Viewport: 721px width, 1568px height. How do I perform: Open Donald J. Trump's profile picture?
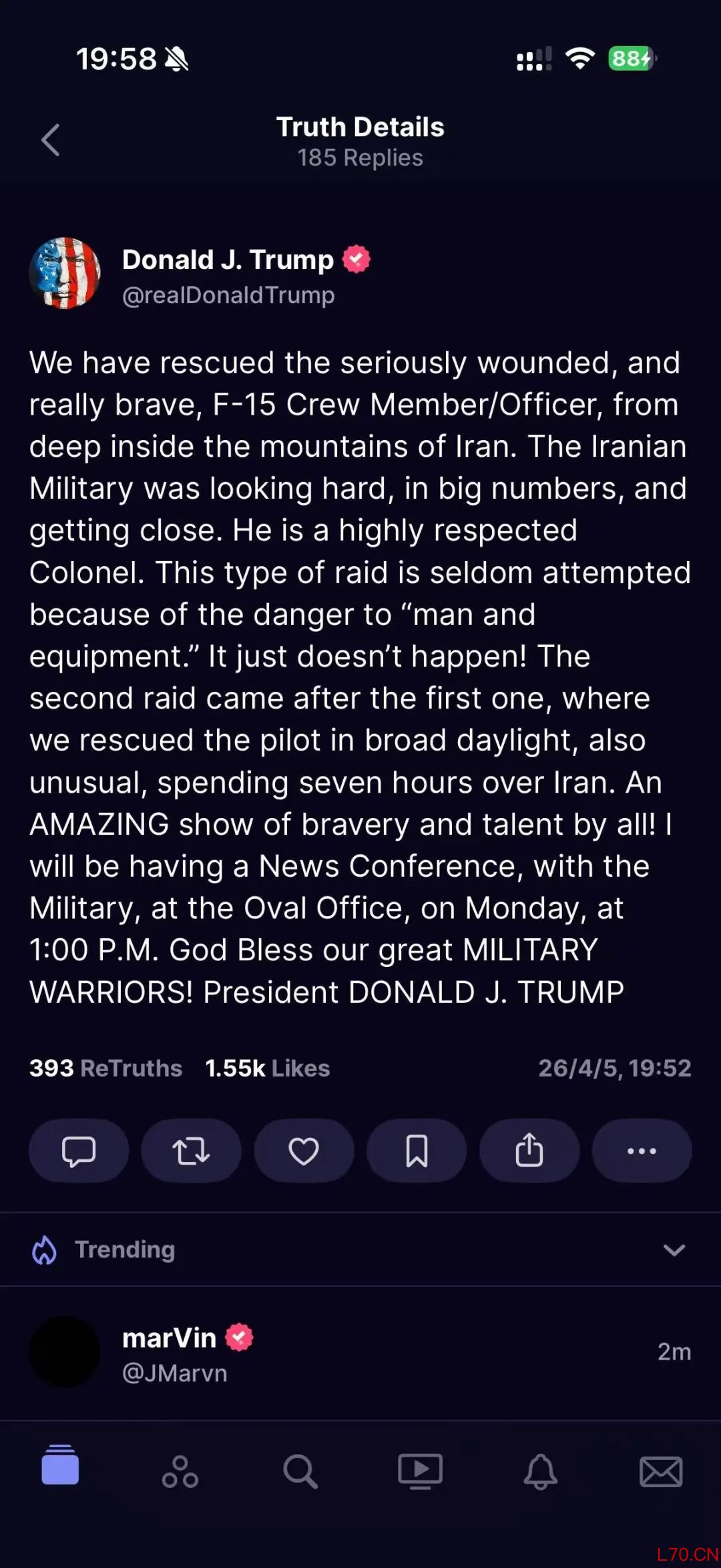(x=65, y=273)
